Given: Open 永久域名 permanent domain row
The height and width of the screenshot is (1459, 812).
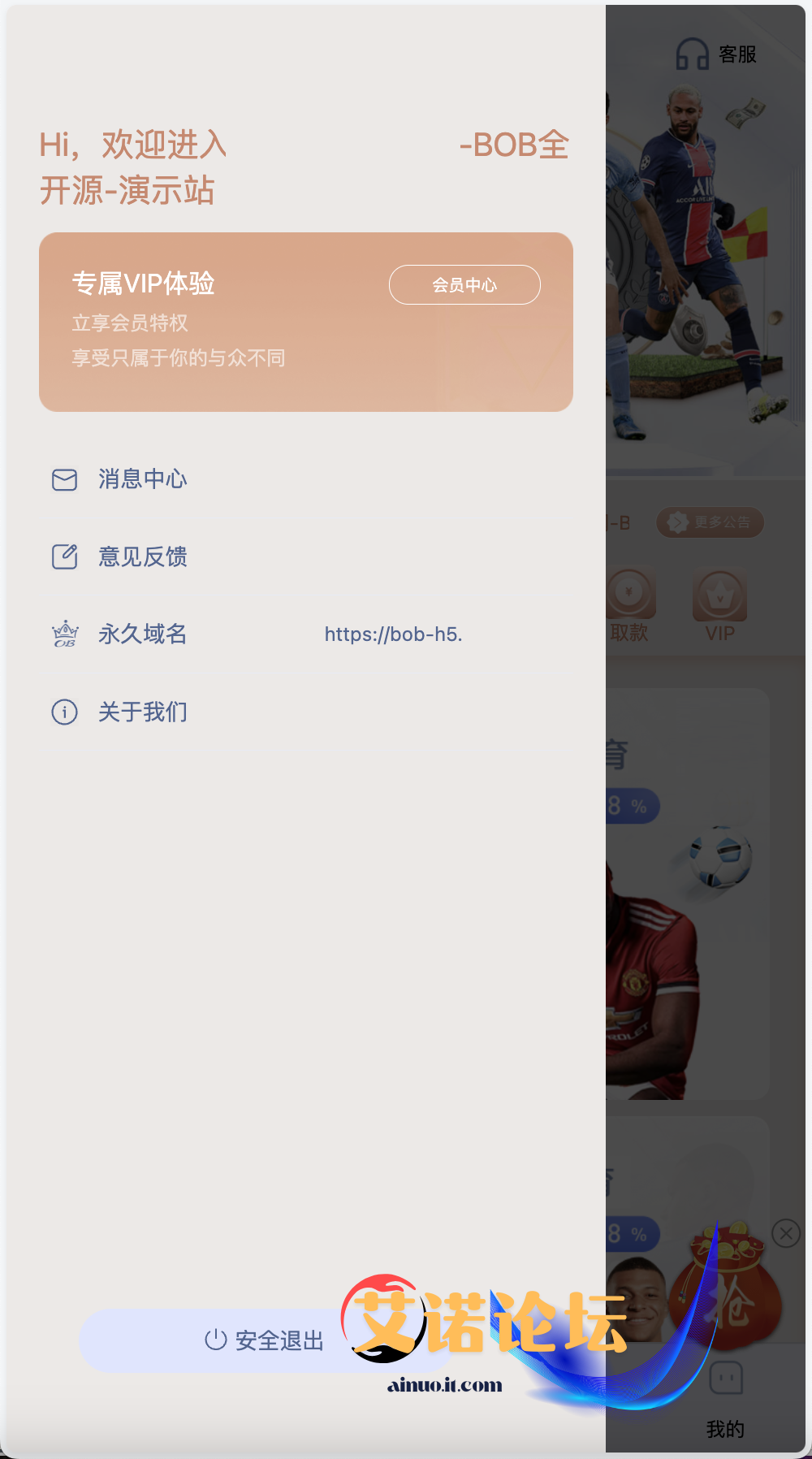Looking at the screenshot, I should pos(143,634).
